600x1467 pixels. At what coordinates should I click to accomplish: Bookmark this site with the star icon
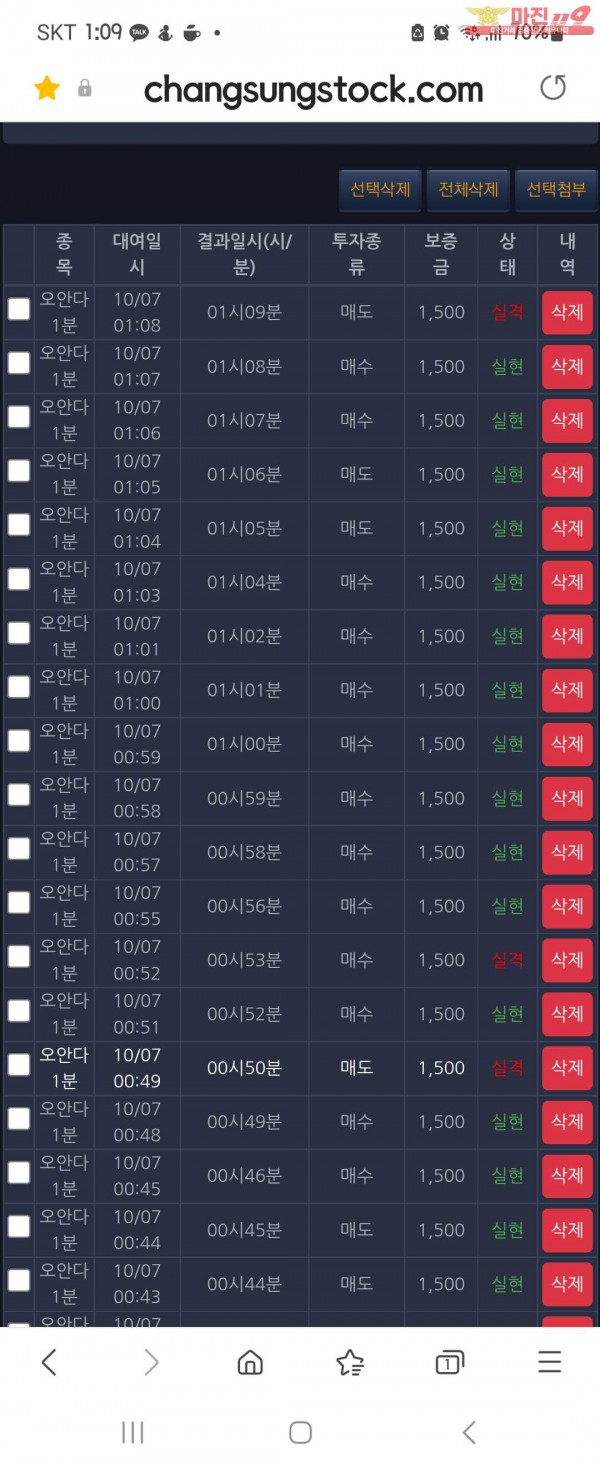[46, 88]
